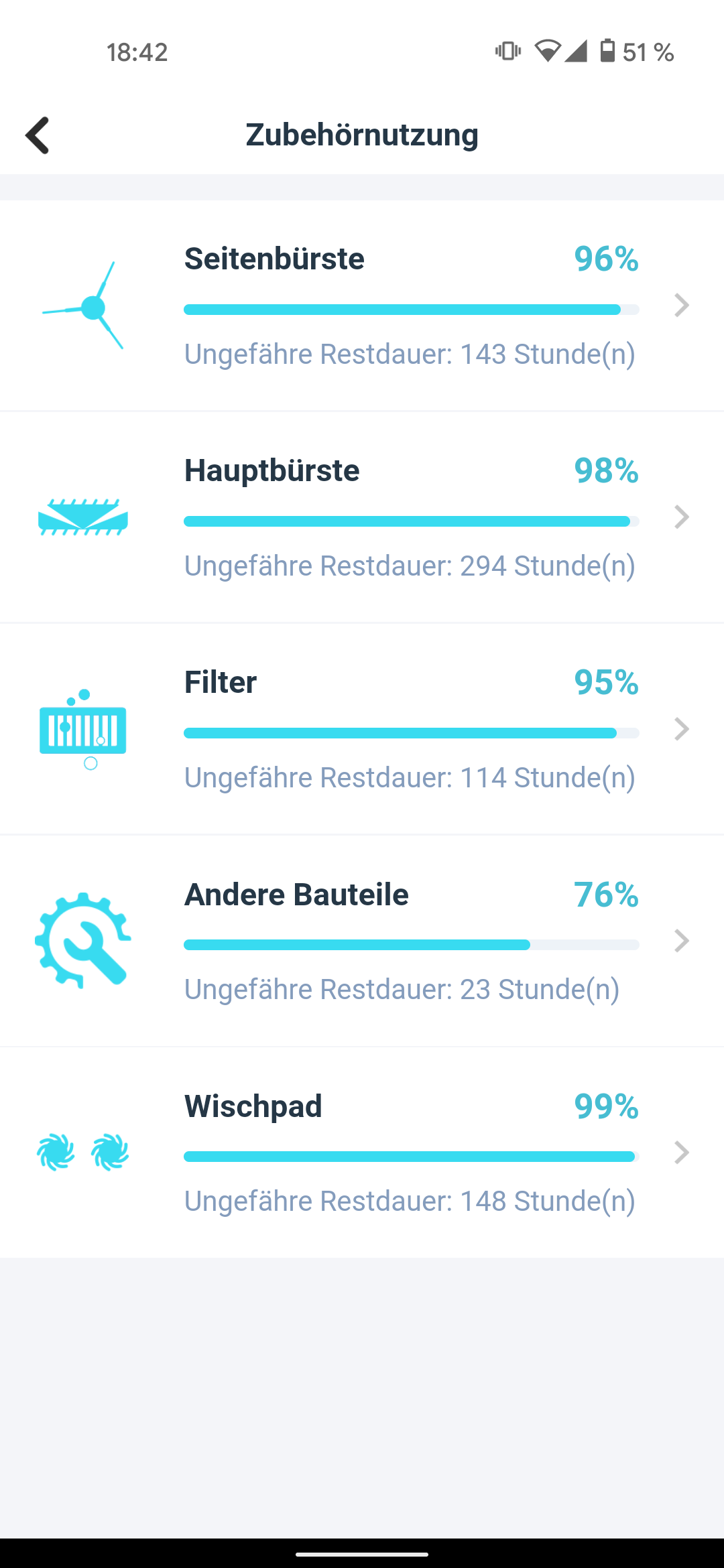Screen dimensions: 724x1568
Task: Open Andere Bauteile details
Action: point(362,941)
